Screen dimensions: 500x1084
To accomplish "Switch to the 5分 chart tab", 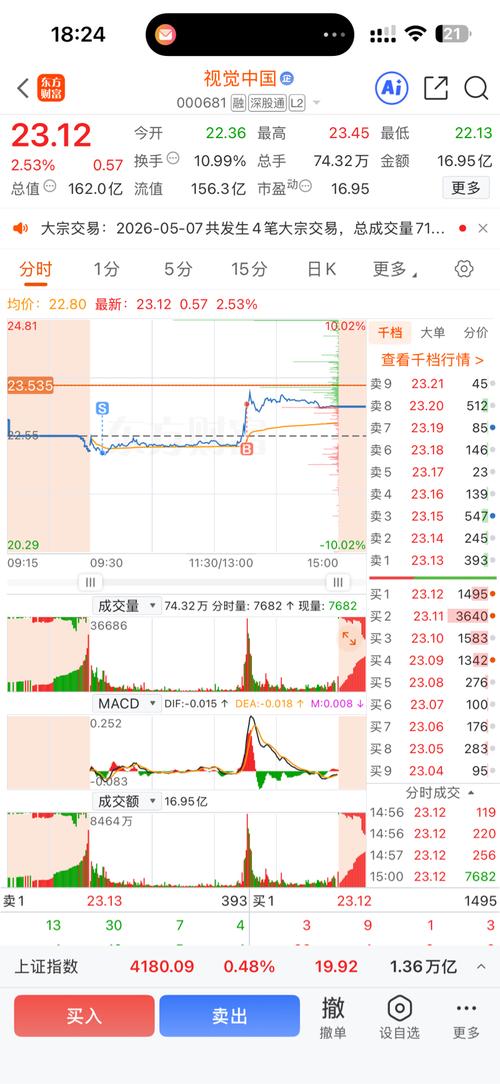I will [178, 269].
